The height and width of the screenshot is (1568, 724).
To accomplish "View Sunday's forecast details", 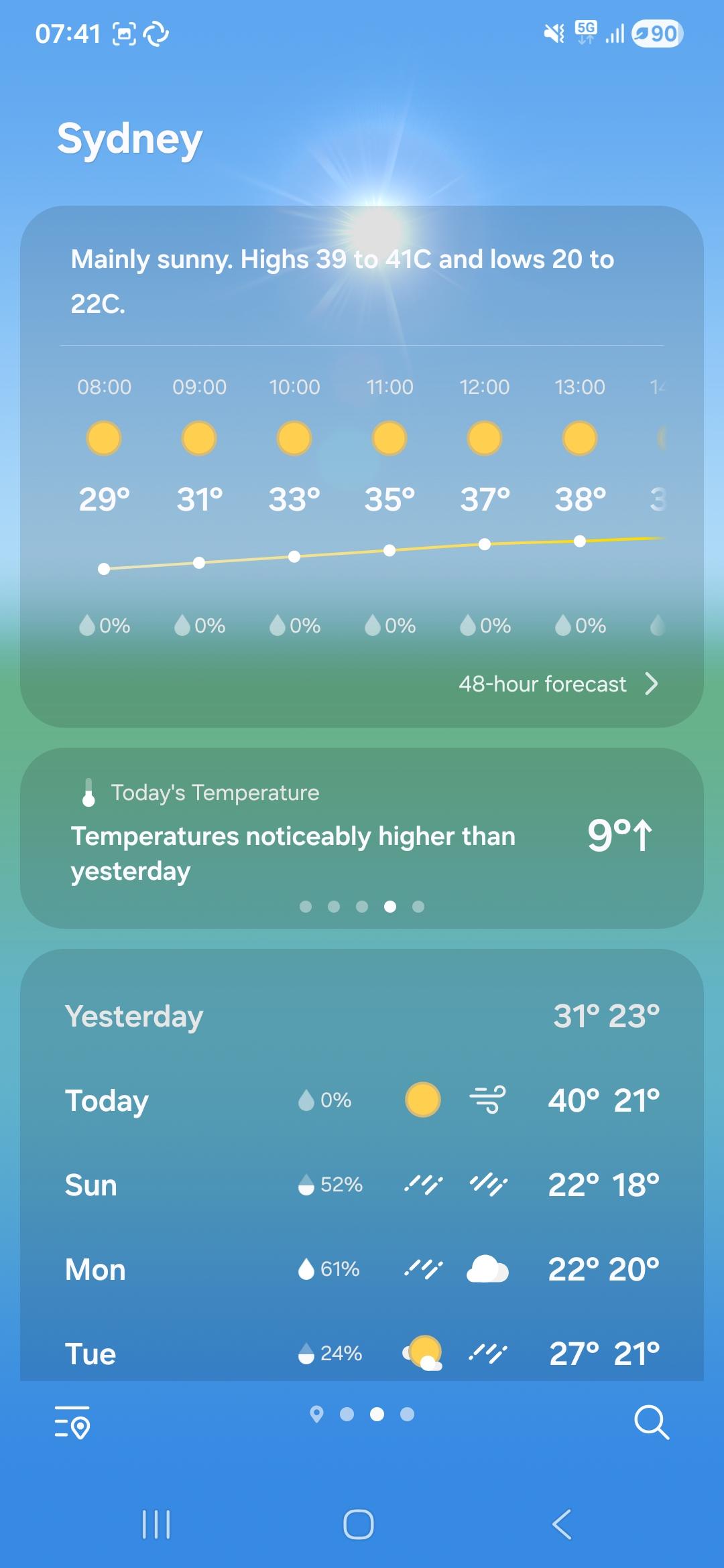I will (x=362, y=1185).
